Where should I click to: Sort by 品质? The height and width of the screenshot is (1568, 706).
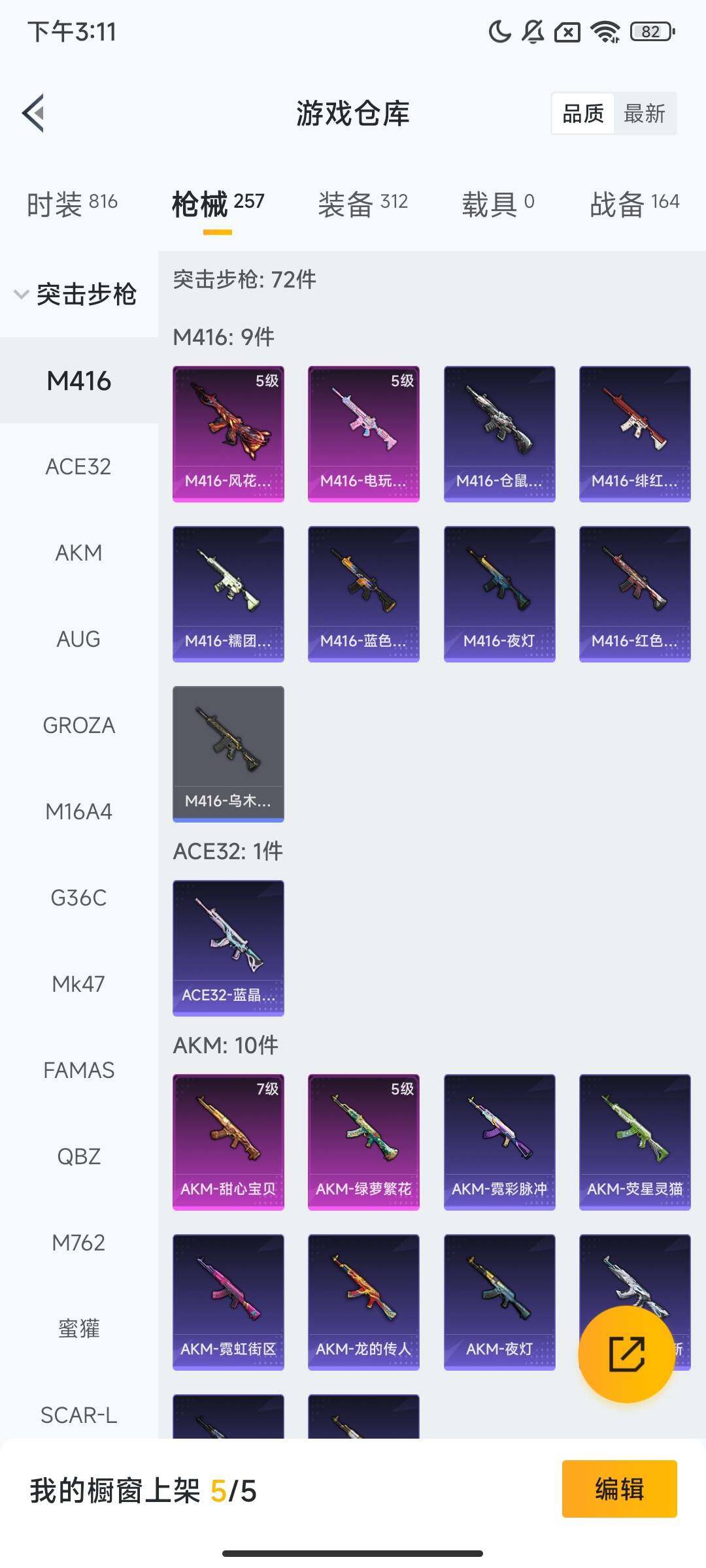[x=583, y=114]
